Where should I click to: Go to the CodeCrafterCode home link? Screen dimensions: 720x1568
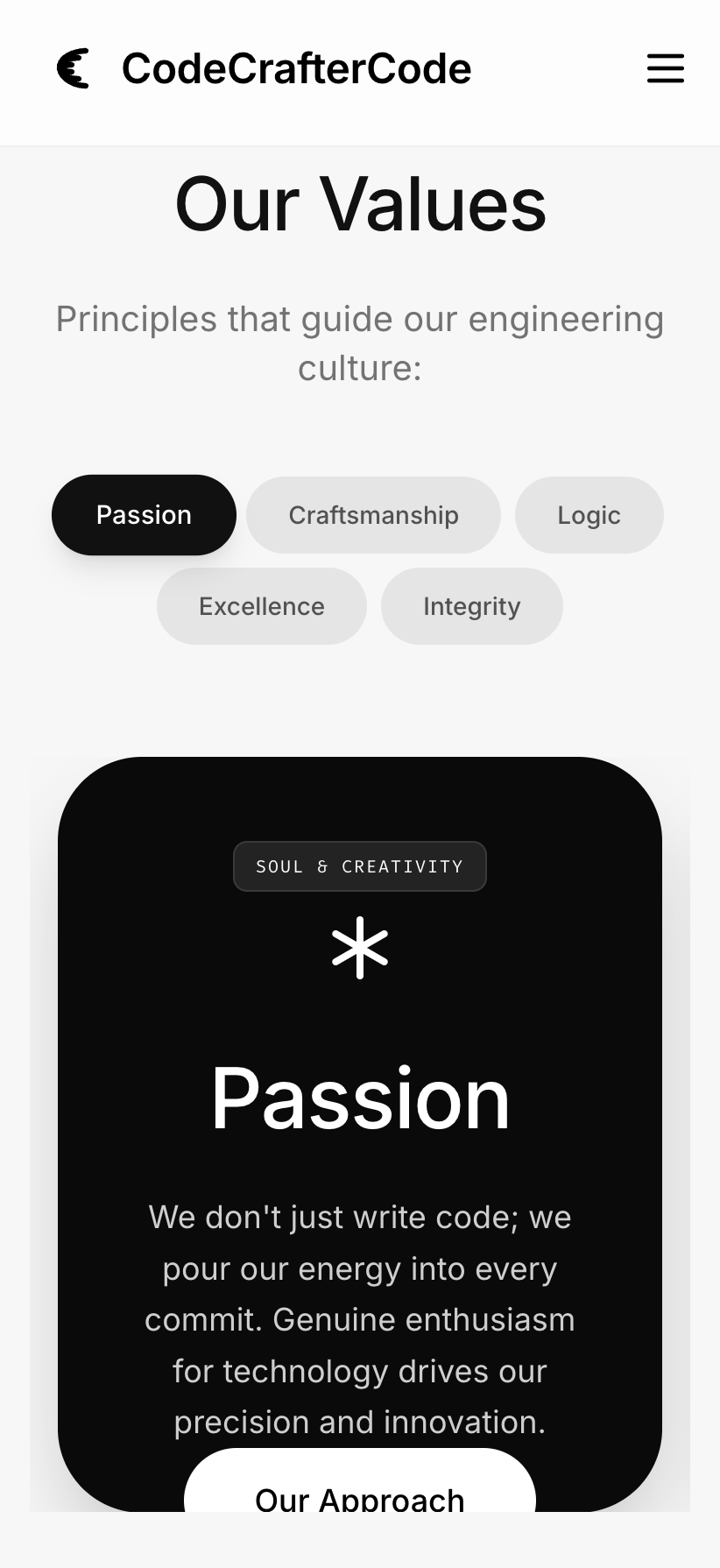[264, 68]
